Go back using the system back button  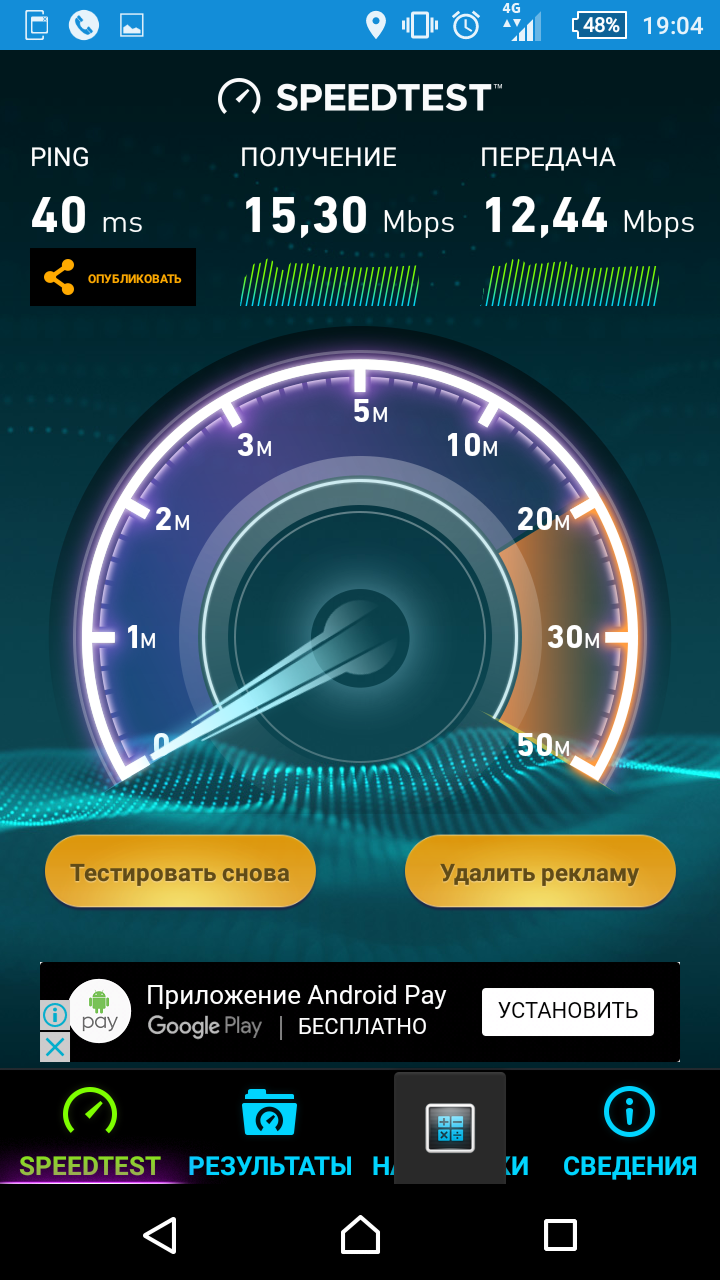160,1235
